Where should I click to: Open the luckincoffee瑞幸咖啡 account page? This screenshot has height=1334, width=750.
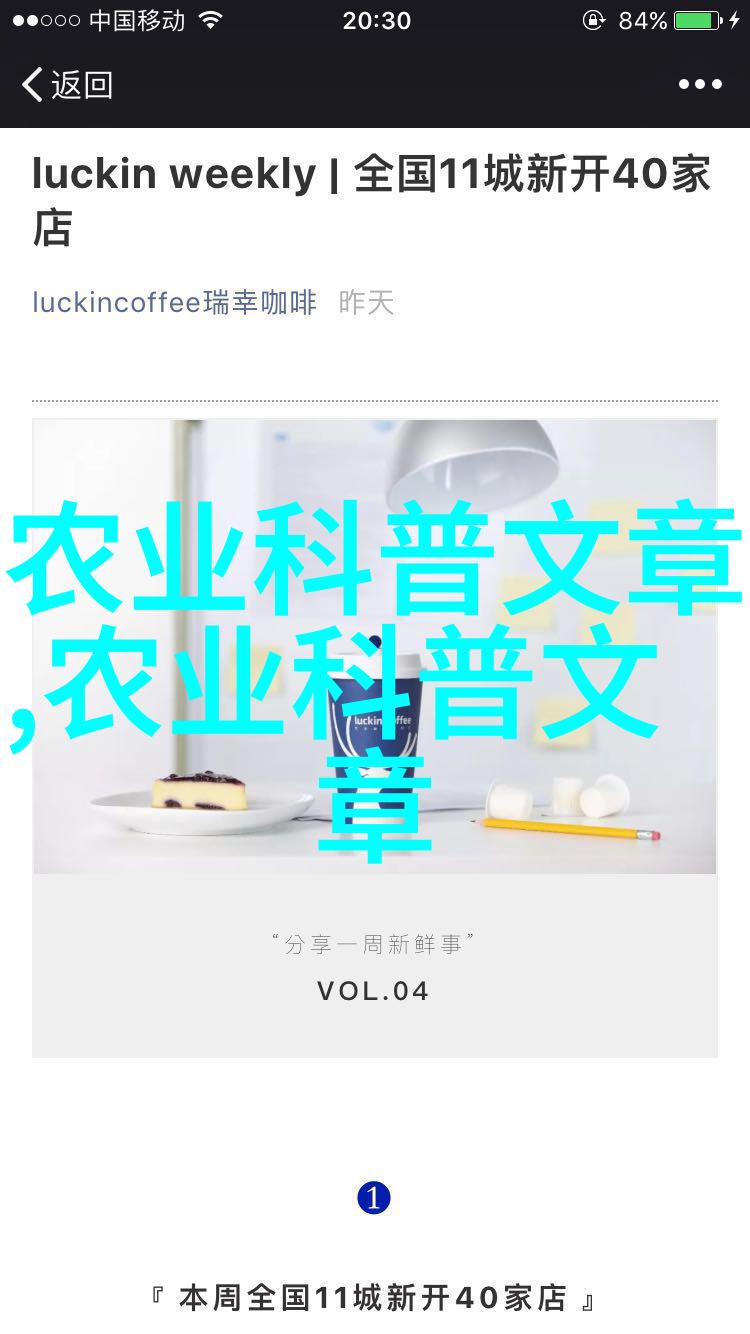coord(174,302)
